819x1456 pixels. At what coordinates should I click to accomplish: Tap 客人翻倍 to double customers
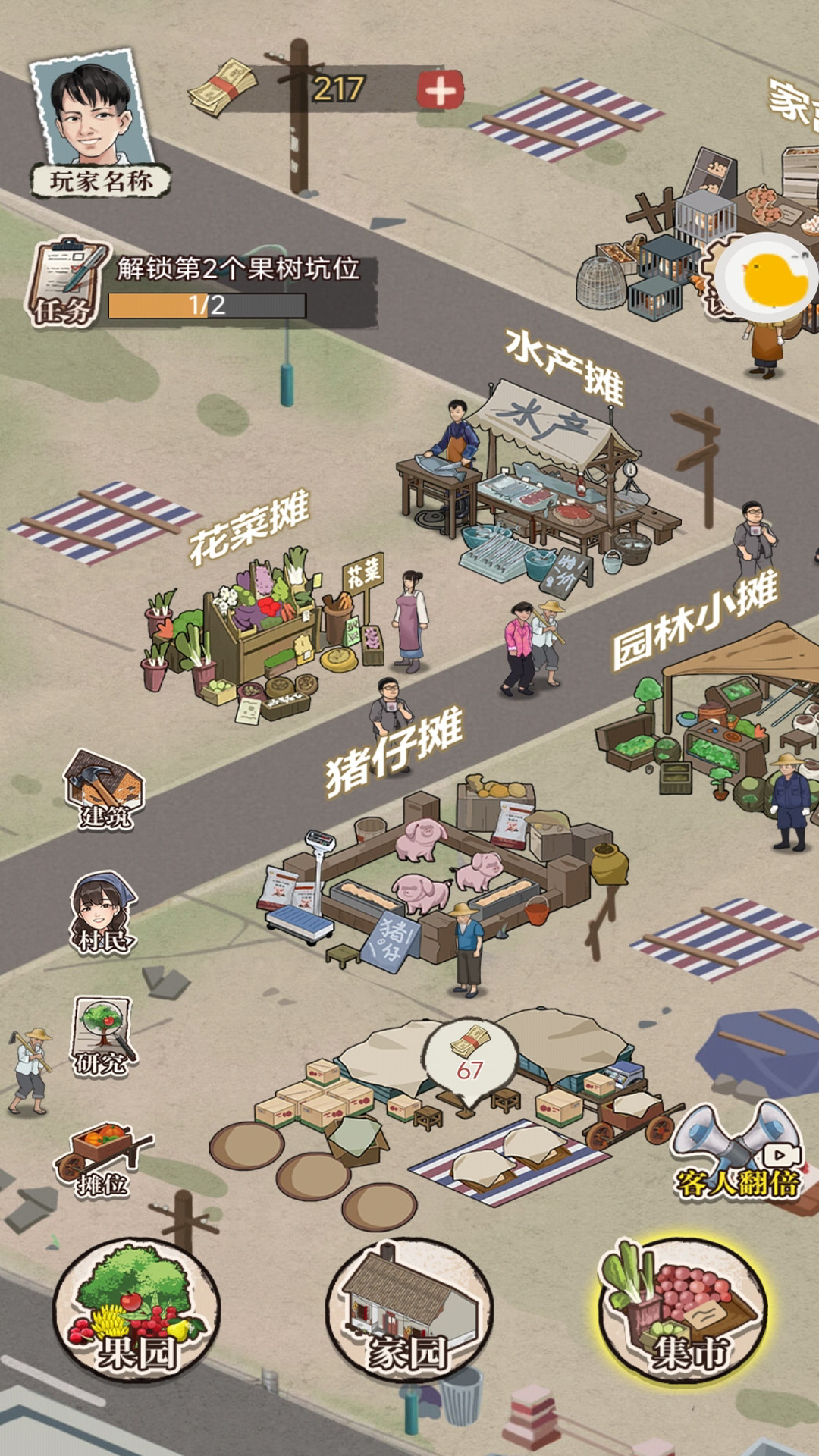coord(736,1153)
